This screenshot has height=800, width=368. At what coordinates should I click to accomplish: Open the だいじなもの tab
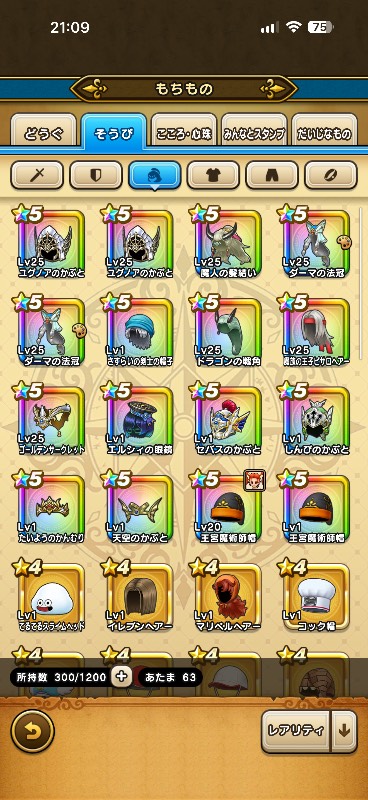(325, 134)
